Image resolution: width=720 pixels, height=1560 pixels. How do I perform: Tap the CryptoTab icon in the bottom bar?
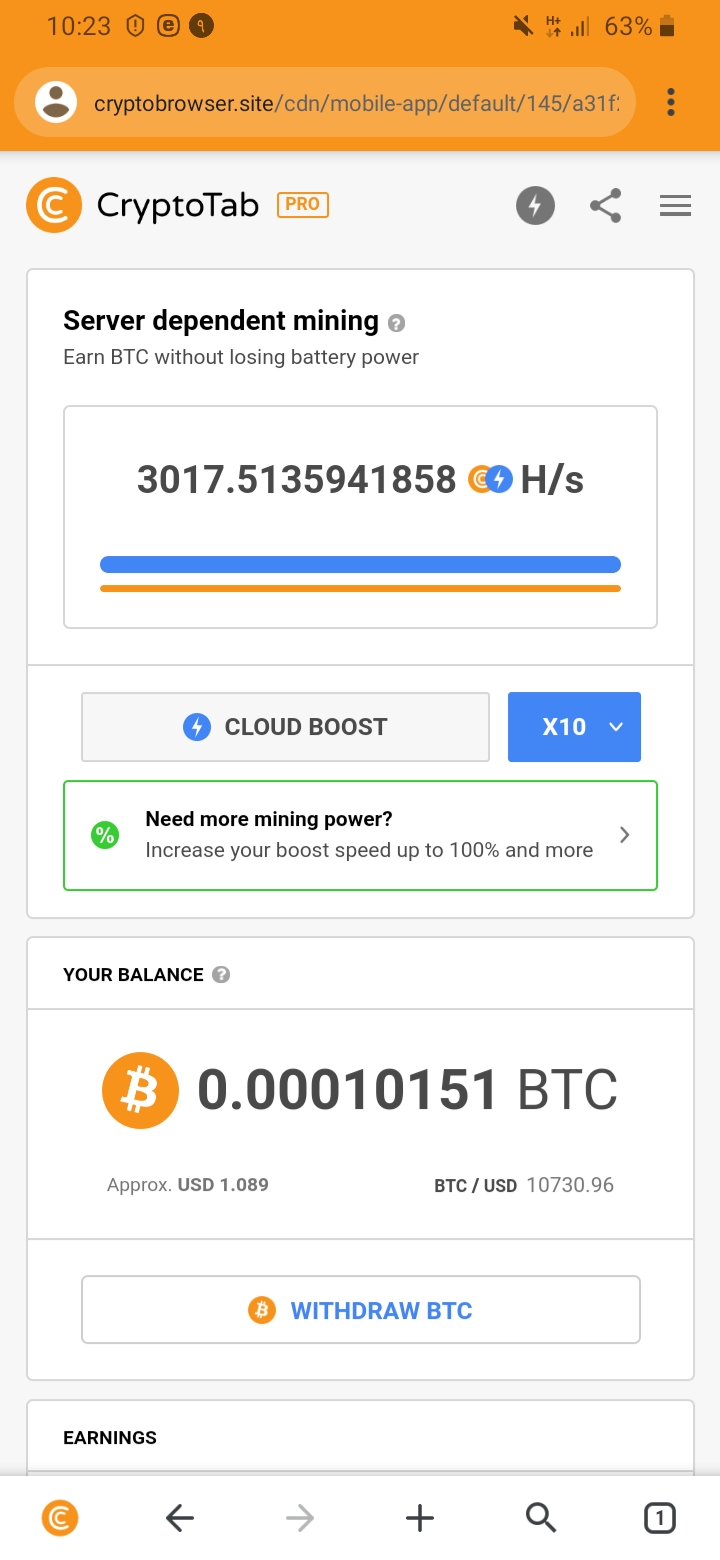click(60, 1517)
